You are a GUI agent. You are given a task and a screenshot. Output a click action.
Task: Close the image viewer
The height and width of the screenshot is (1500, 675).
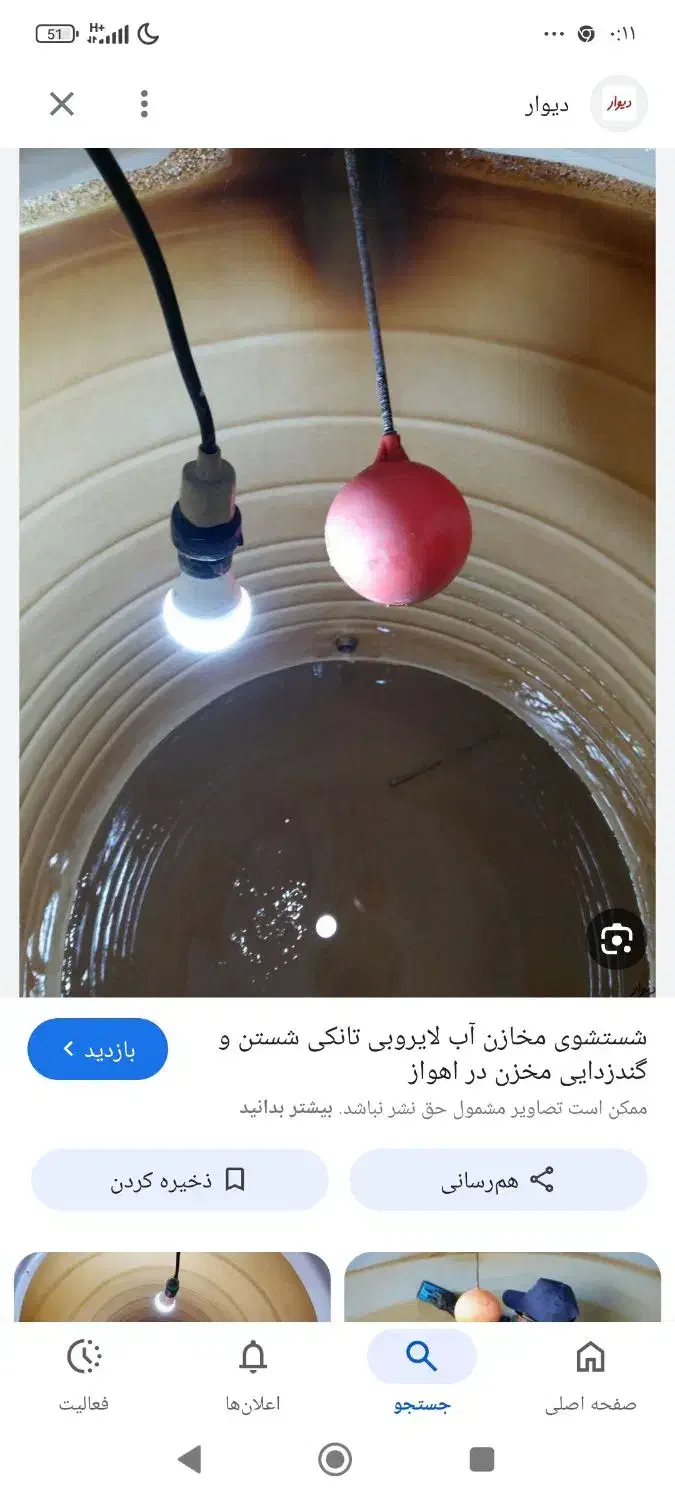point(62,104)
